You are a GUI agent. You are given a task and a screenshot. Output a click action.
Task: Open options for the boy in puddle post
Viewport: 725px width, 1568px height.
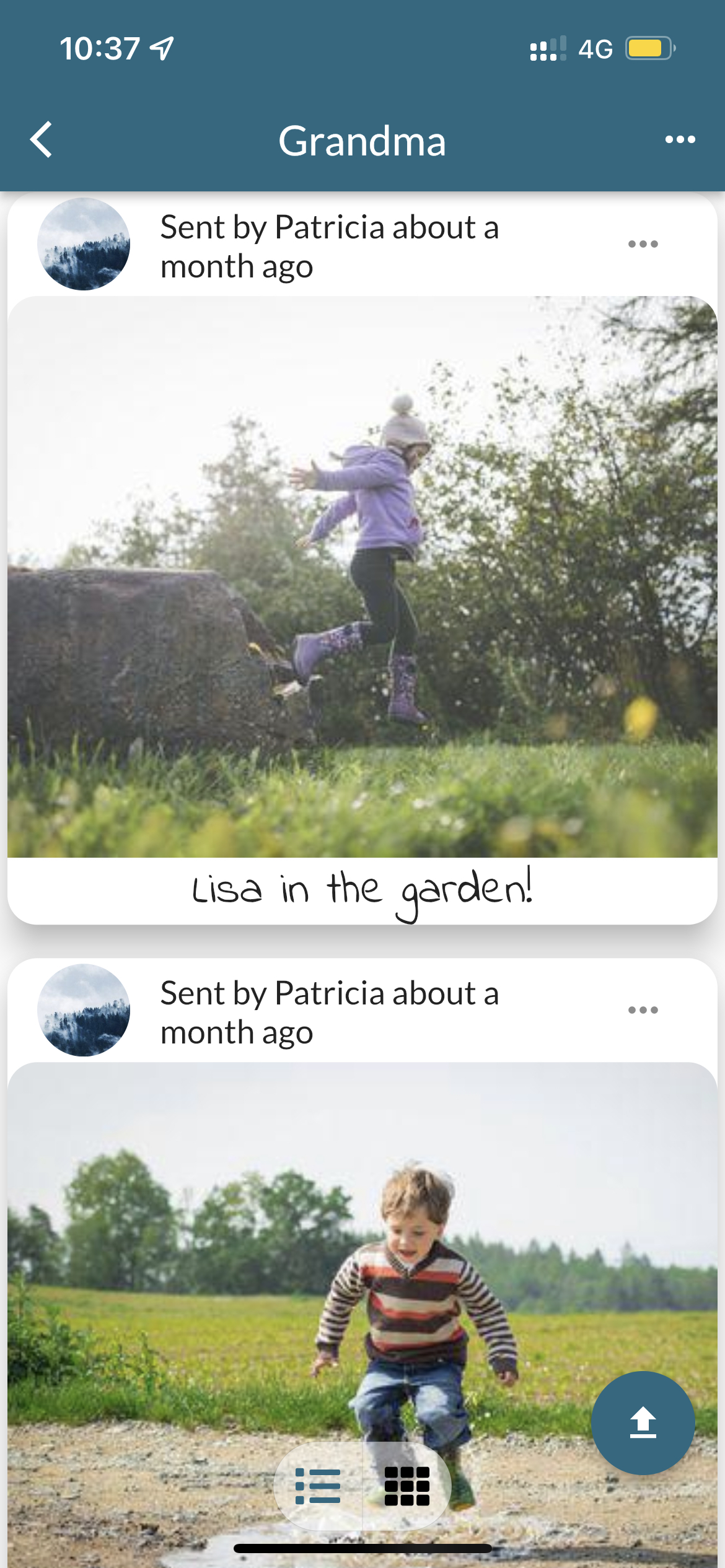pos(643,1010)
